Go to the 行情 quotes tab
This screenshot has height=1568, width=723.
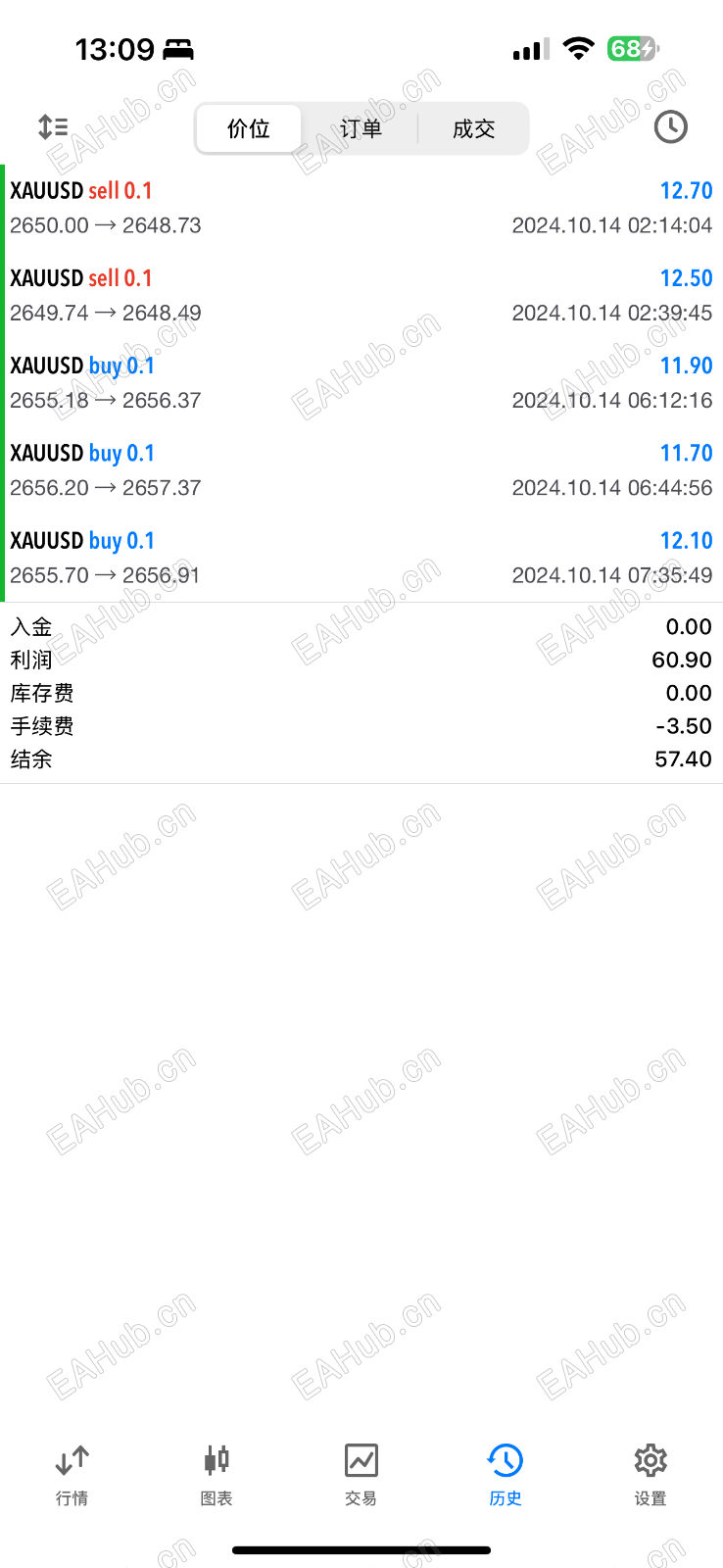(72, 1474)
